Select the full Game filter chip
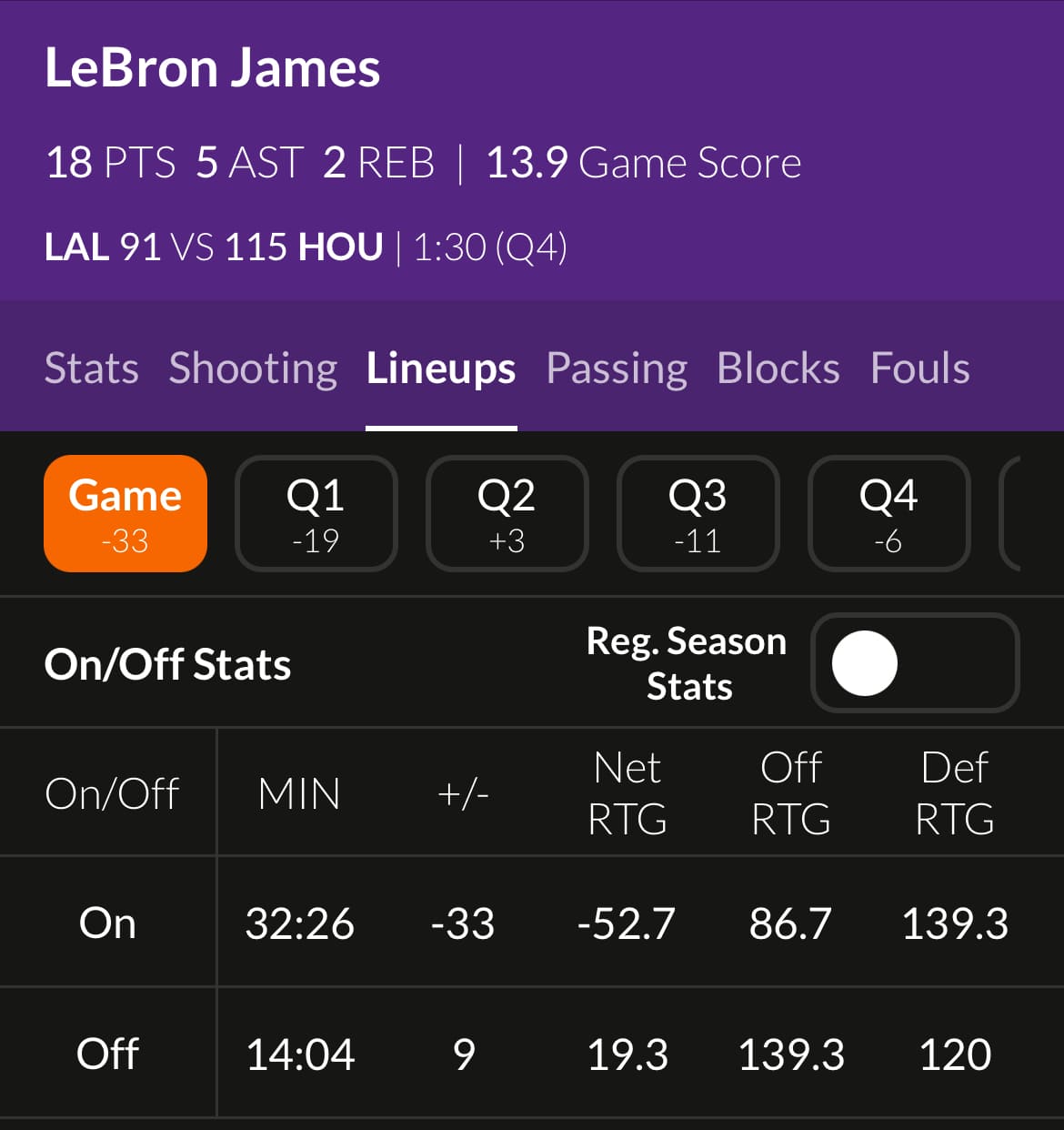Viewport: 1064px width, 1130px height. [125, 514]
